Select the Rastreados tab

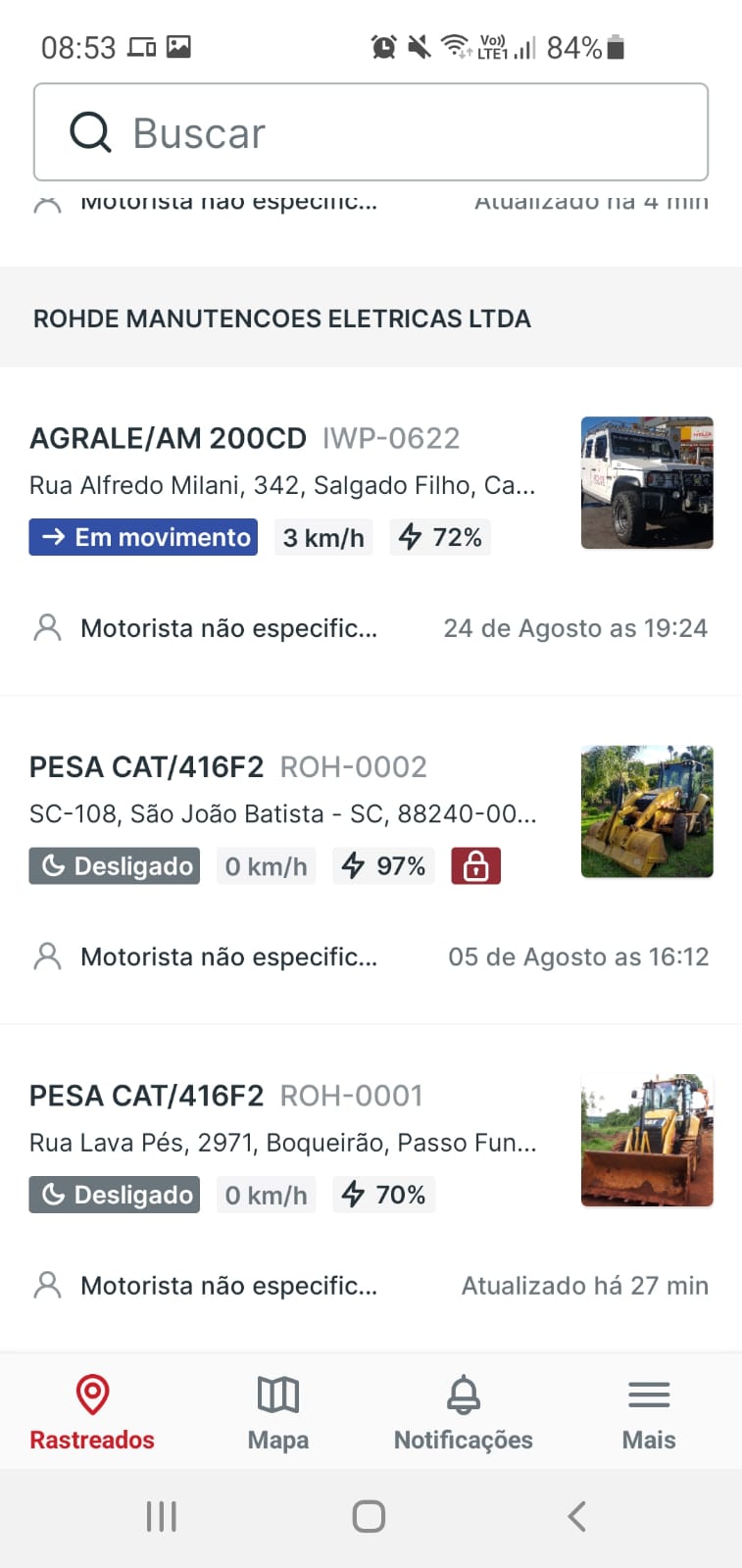(x=92, y=1412)
